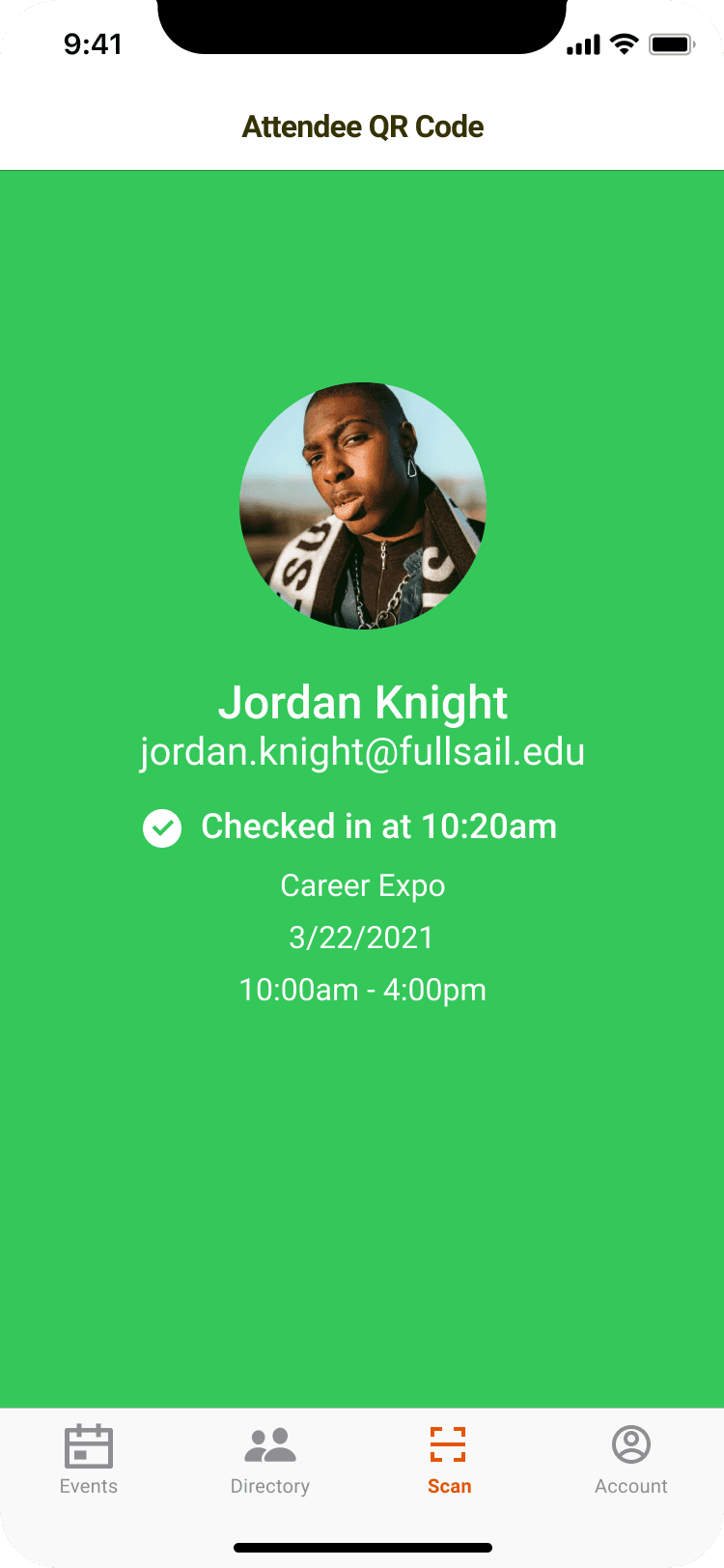Select the Scan tab
The image size is (724, 1568).
(x=449, y=1460)
